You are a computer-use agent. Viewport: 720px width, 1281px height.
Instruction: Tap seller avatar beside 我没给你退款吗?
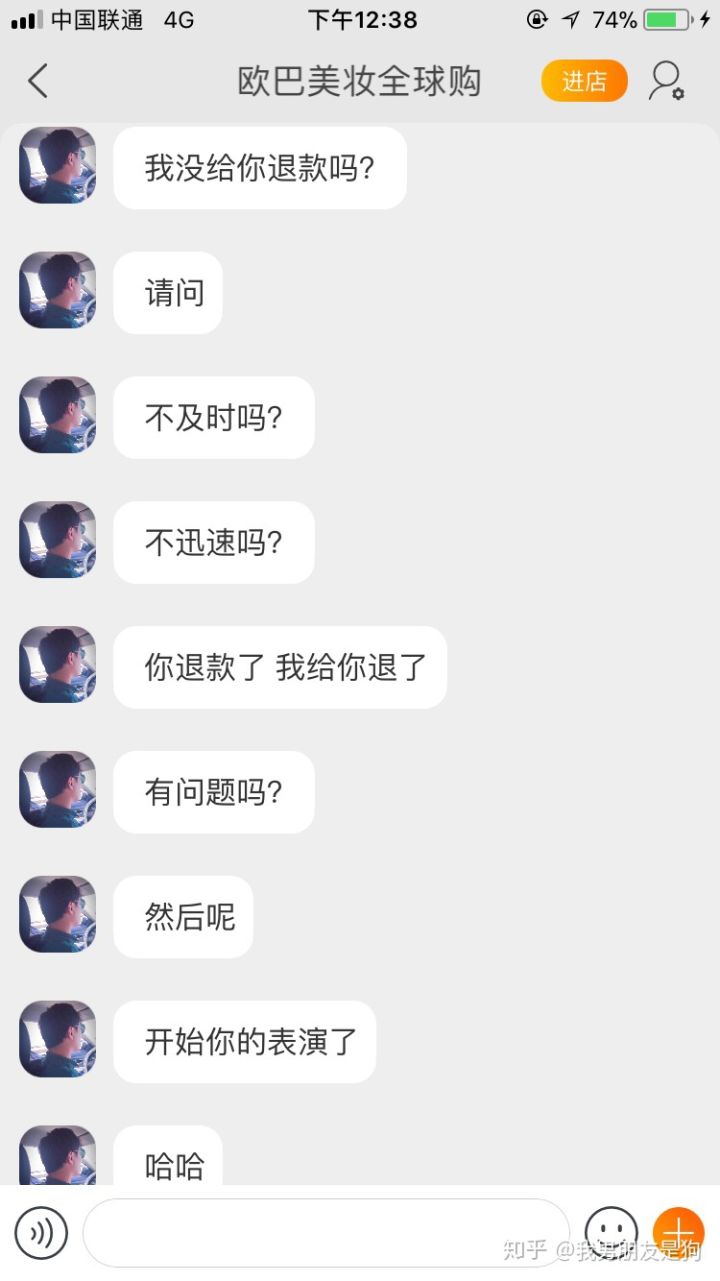(58, 166)
